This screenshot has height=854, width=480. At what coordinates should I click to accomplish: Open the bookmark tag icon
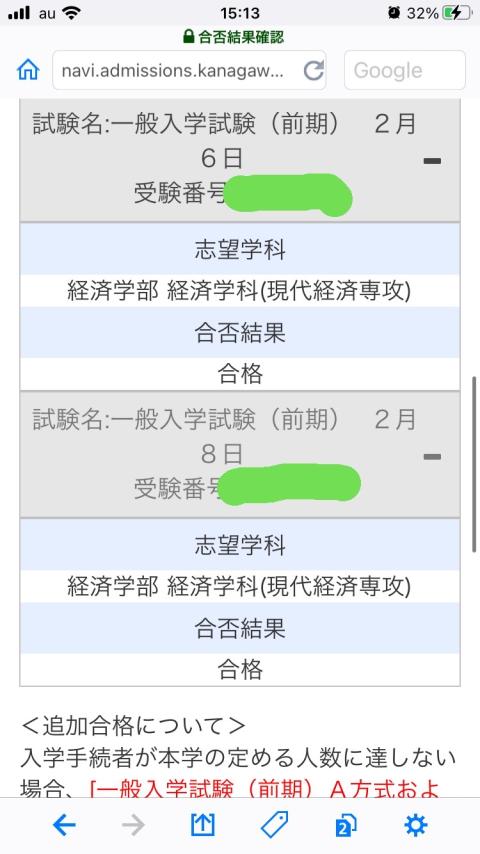pos(274,825)
